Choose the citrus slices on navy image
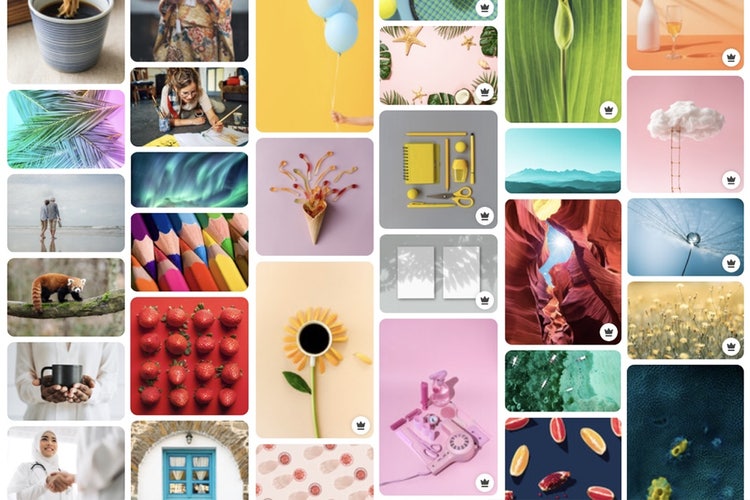This screenshot has height=500, width=750. [x=562, y=458]
